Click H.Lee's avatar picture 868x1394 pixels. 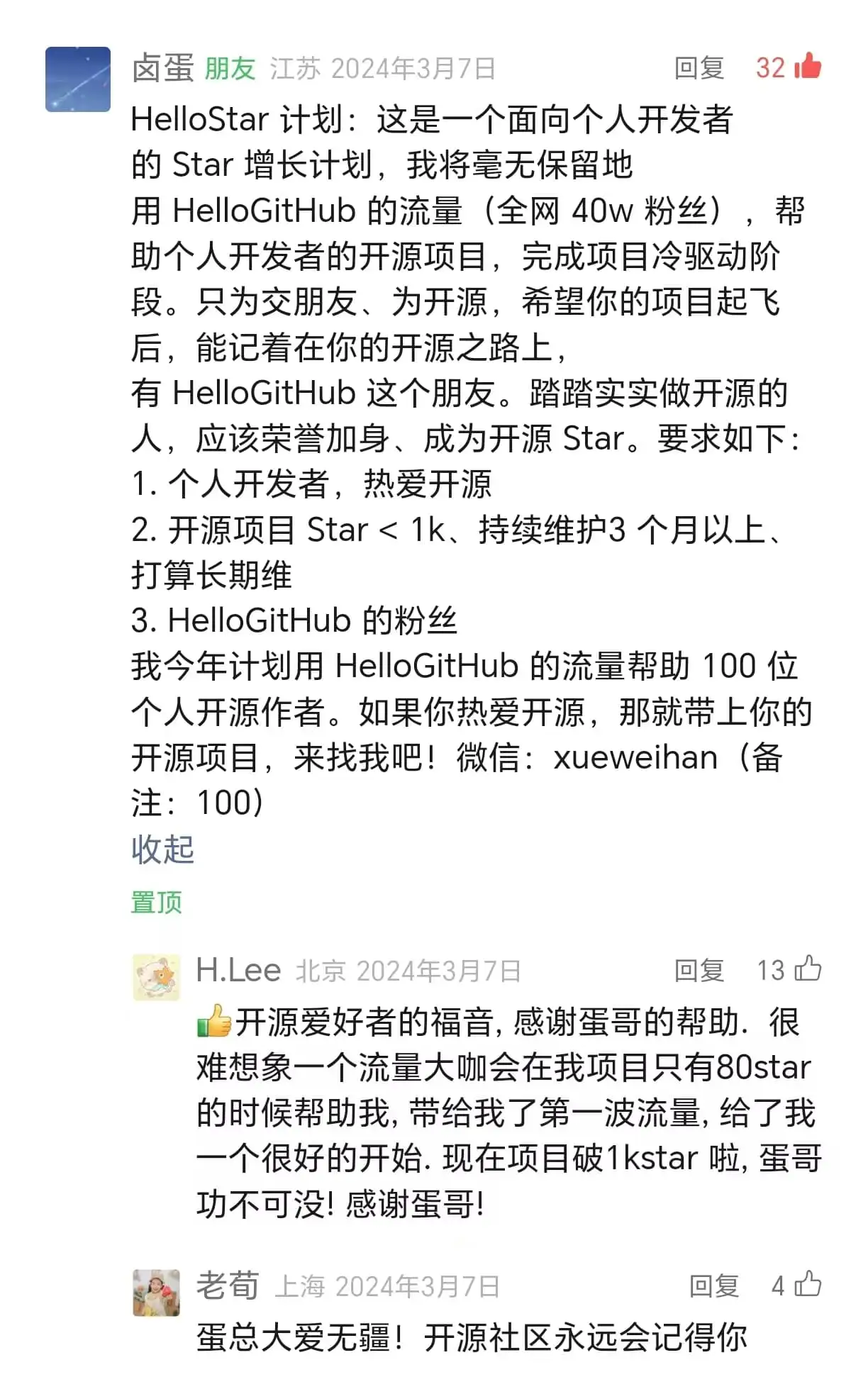click(x=155, y=977)
